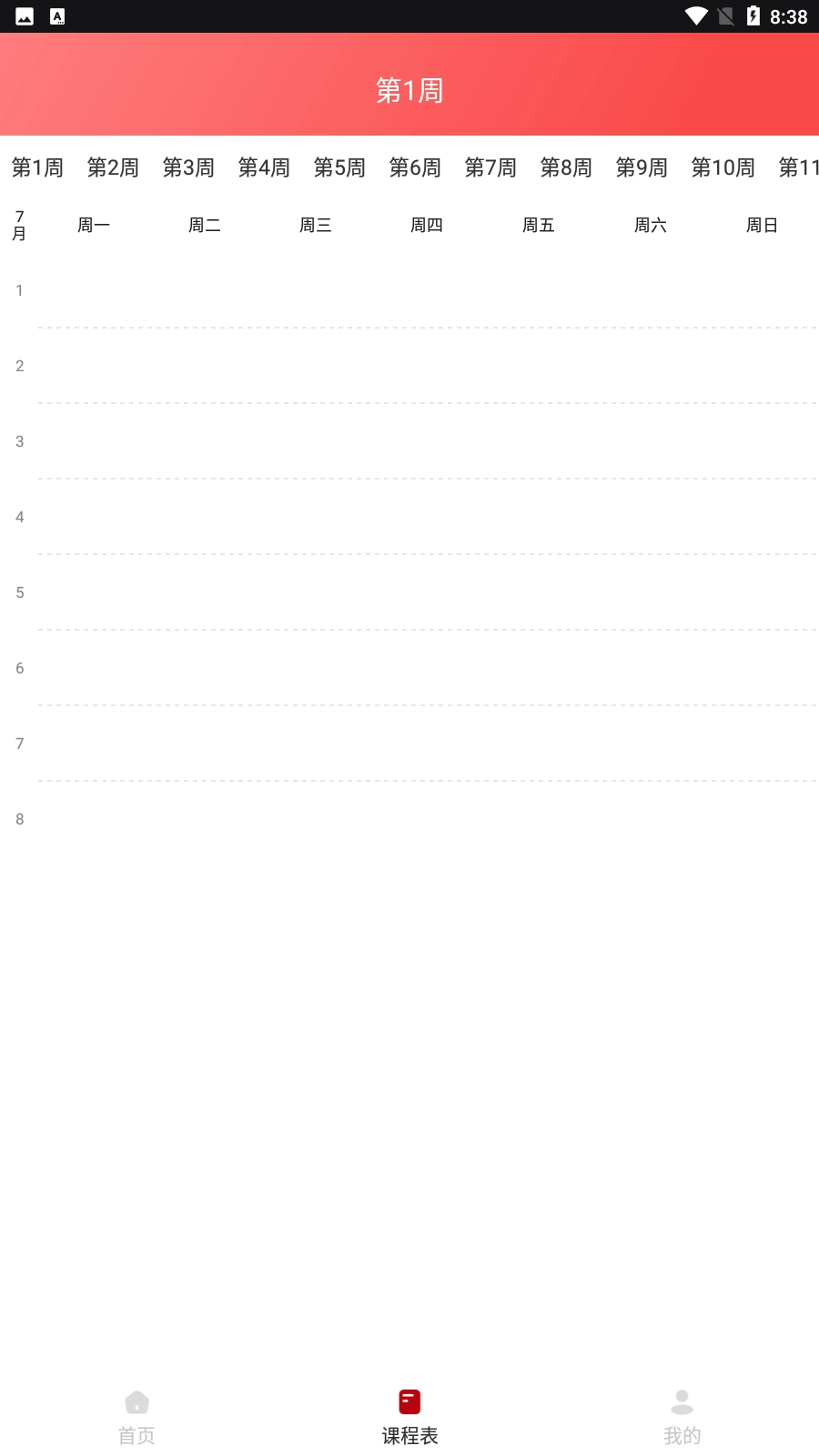Switch to the 第6周 week tab
Viewport: 819px width, 1456px height.
tap(415, 167)
